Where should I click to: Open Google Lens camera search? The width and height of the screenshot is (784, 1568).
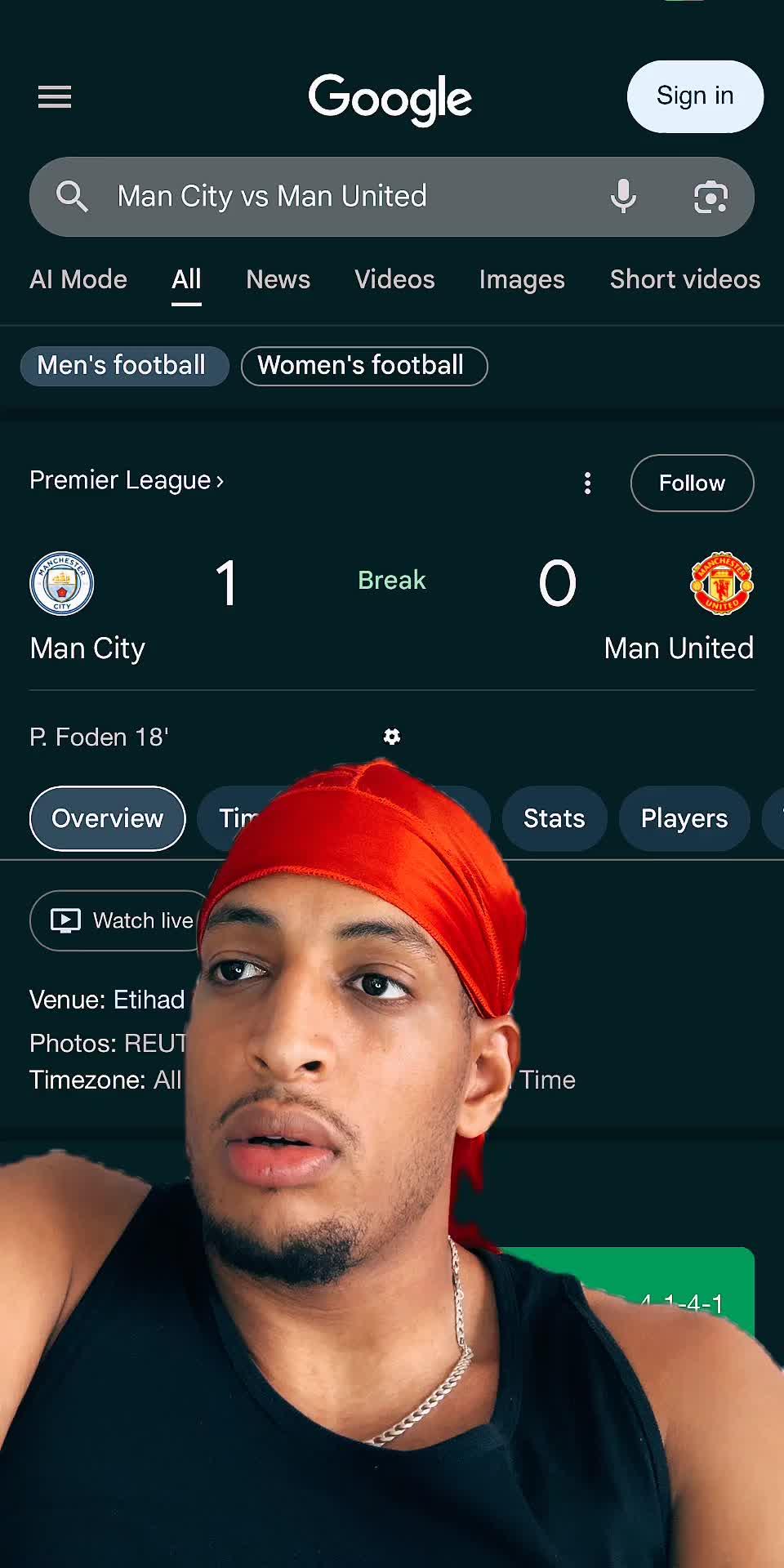click(710, 197)
